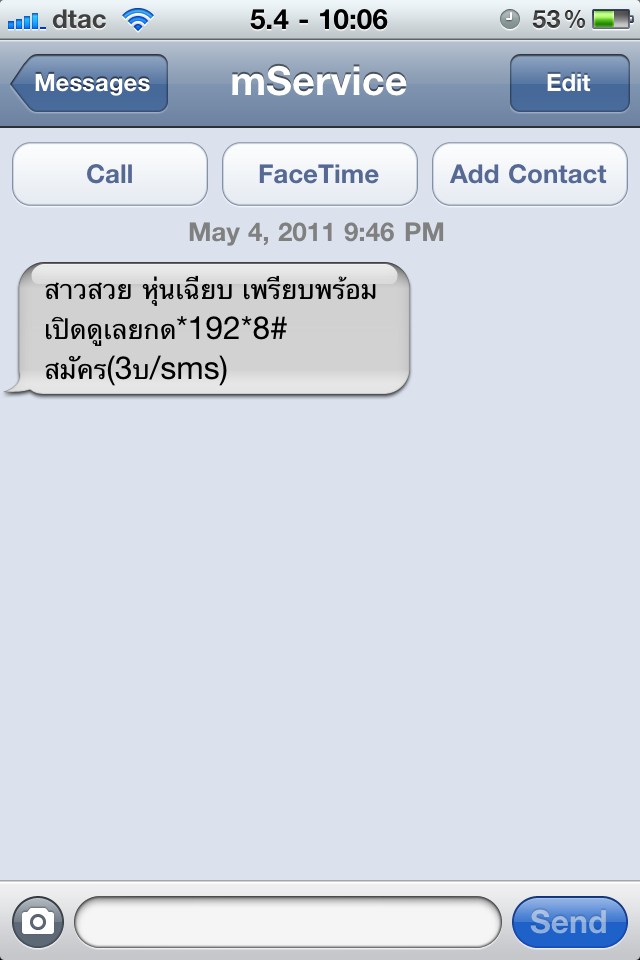Tap the Send button
The image size is (640, 960).
[x=568, y=921]
